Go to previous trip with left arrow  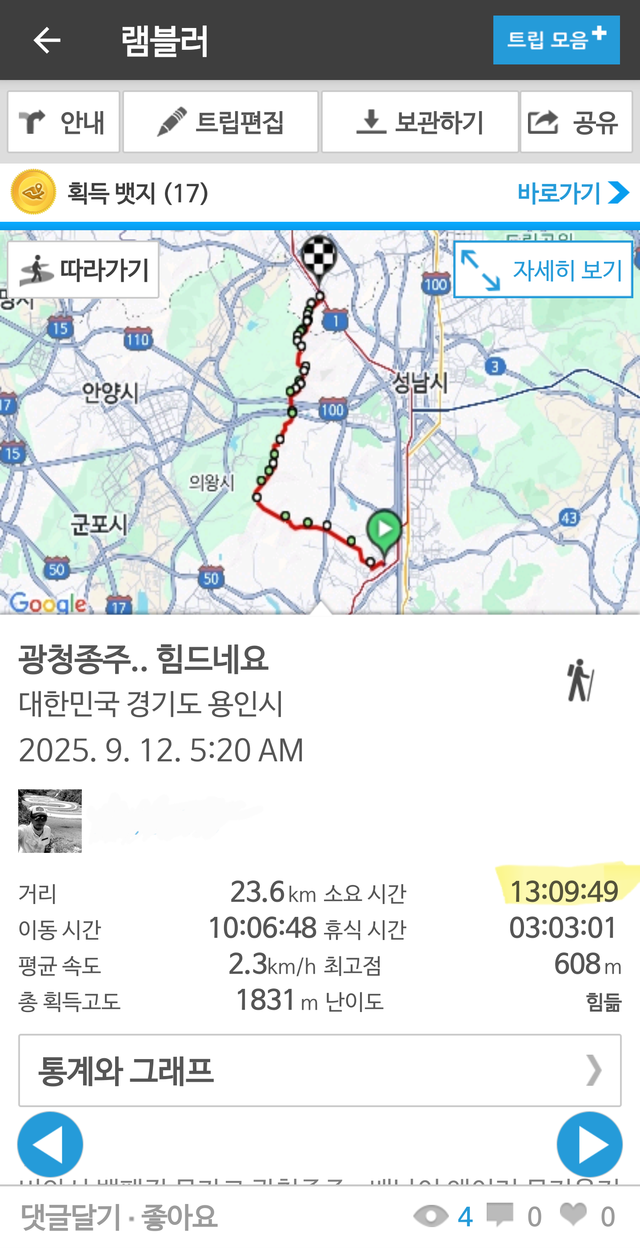pos(51,1144)
